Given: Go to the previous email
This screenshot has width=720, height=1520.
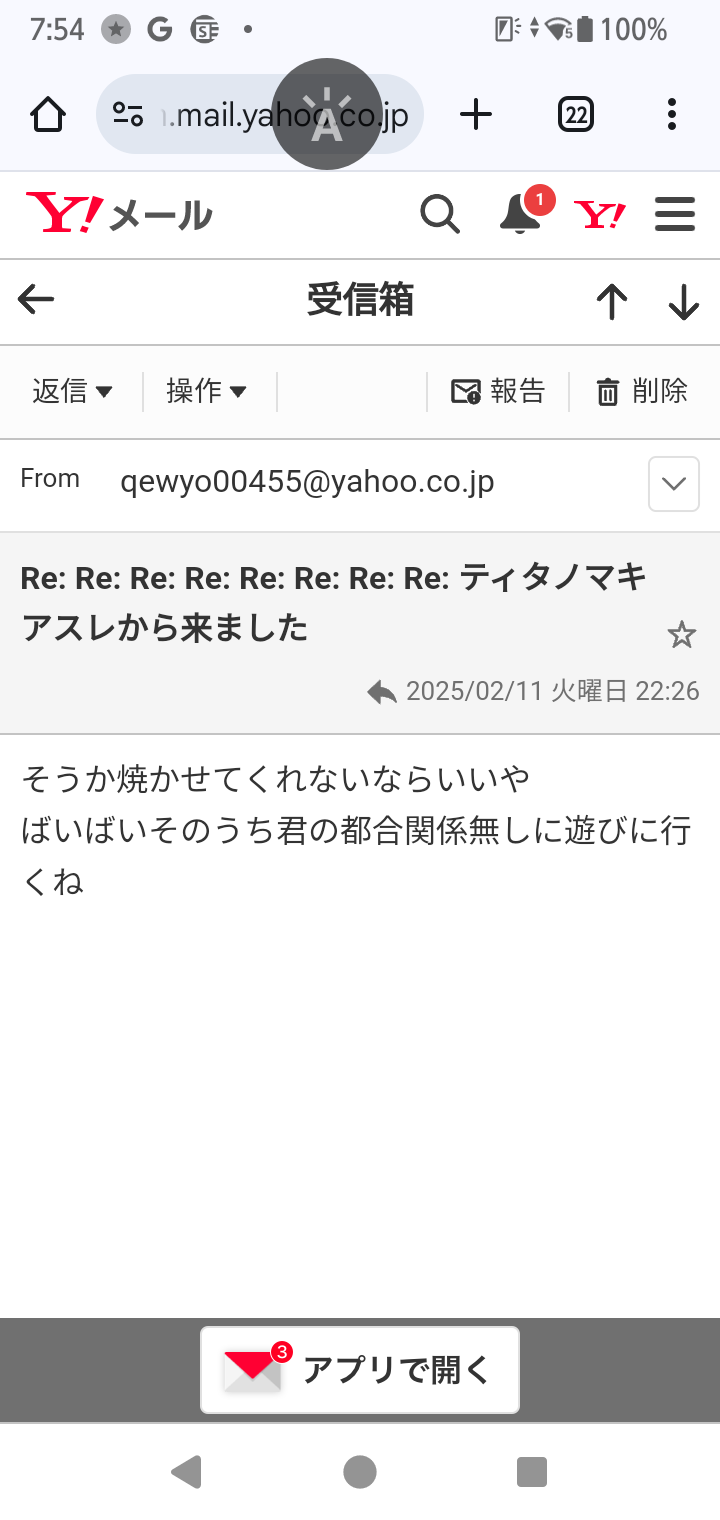Looking at the screenshot, I should click(x=611, y=301).
